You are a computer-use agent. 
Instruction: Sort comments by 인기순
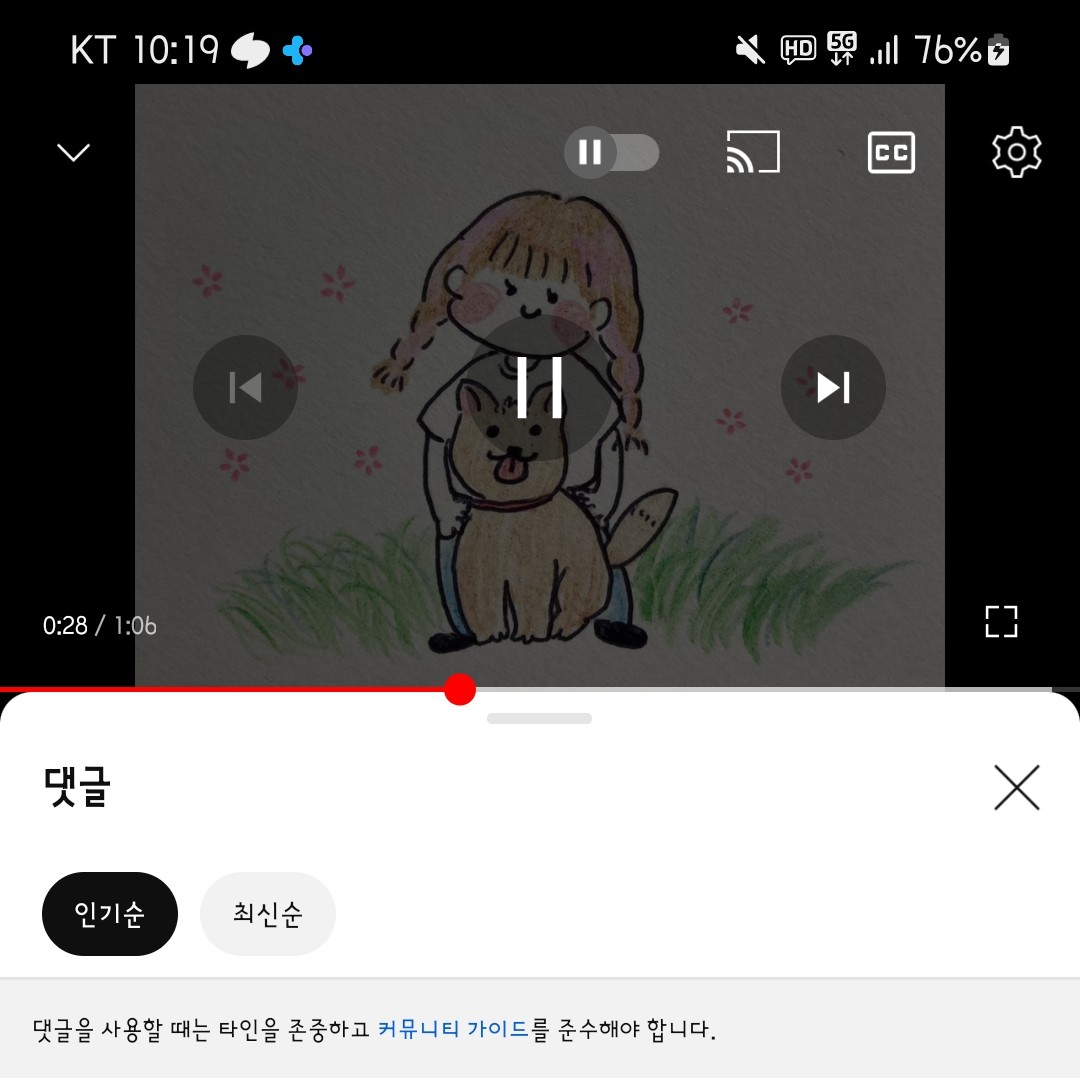(x=109, y=913)
